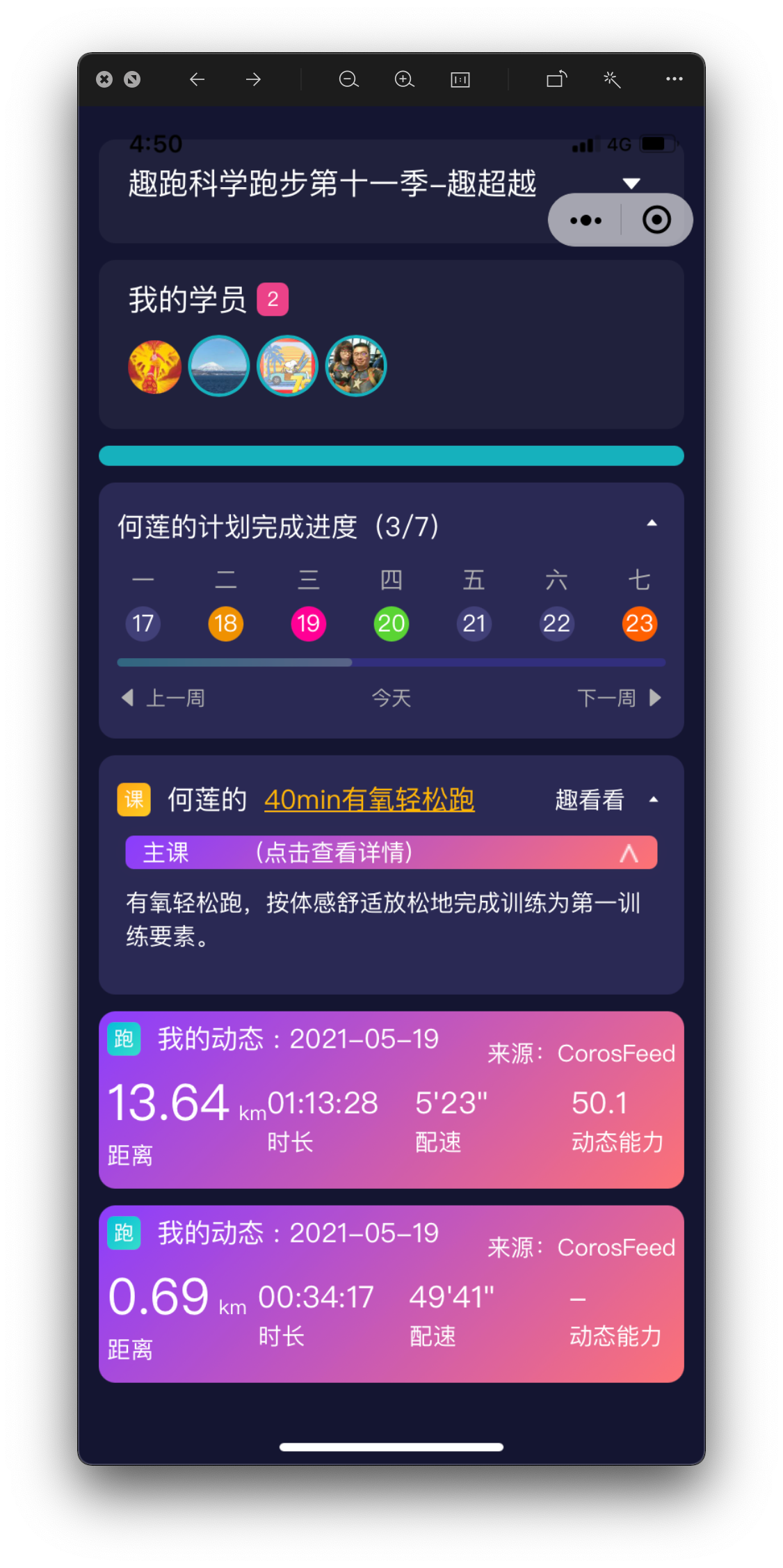Tap 主课 bar to view details
Viewport: 783px width, 1568px height.
(x=391, y=853)
